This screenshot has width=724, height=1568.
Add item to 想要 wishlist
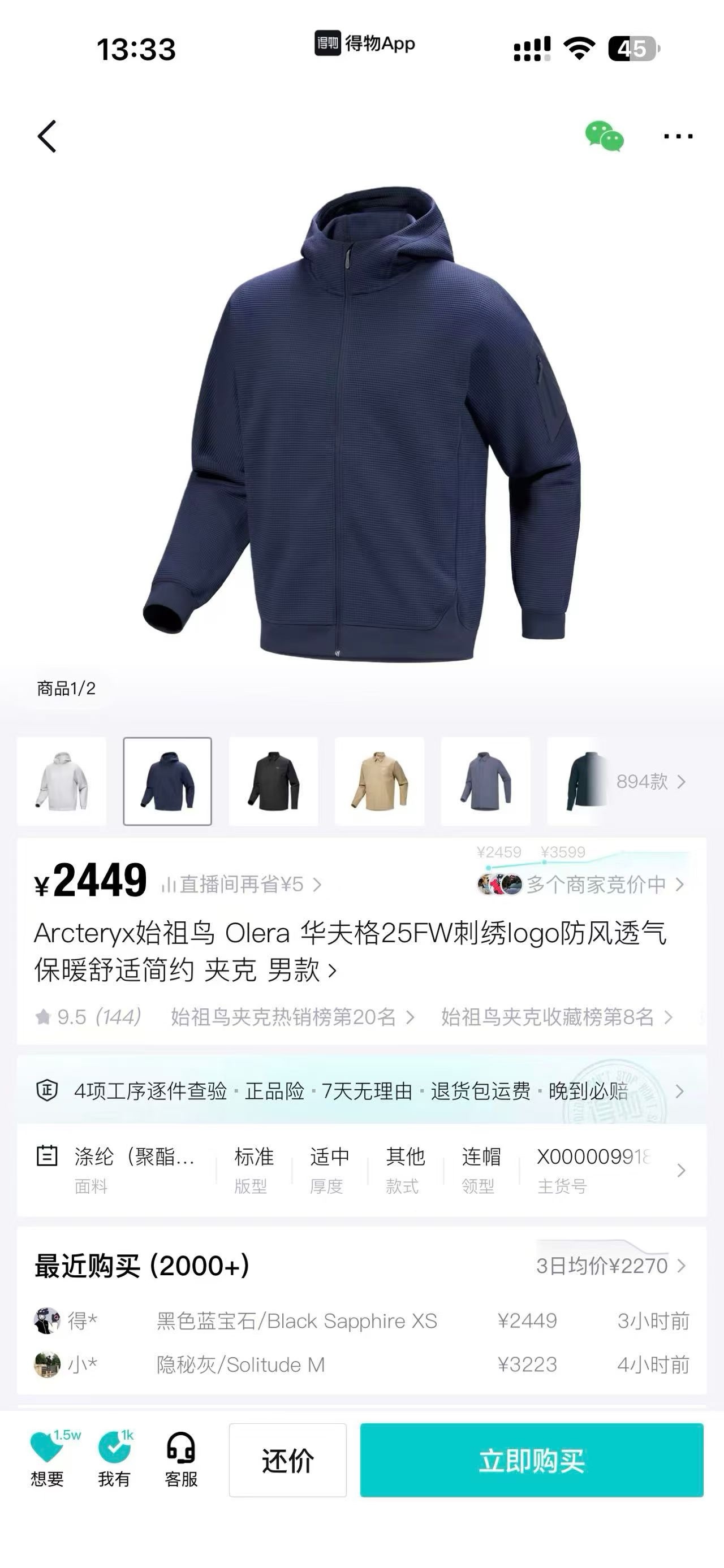(48, 1459)
